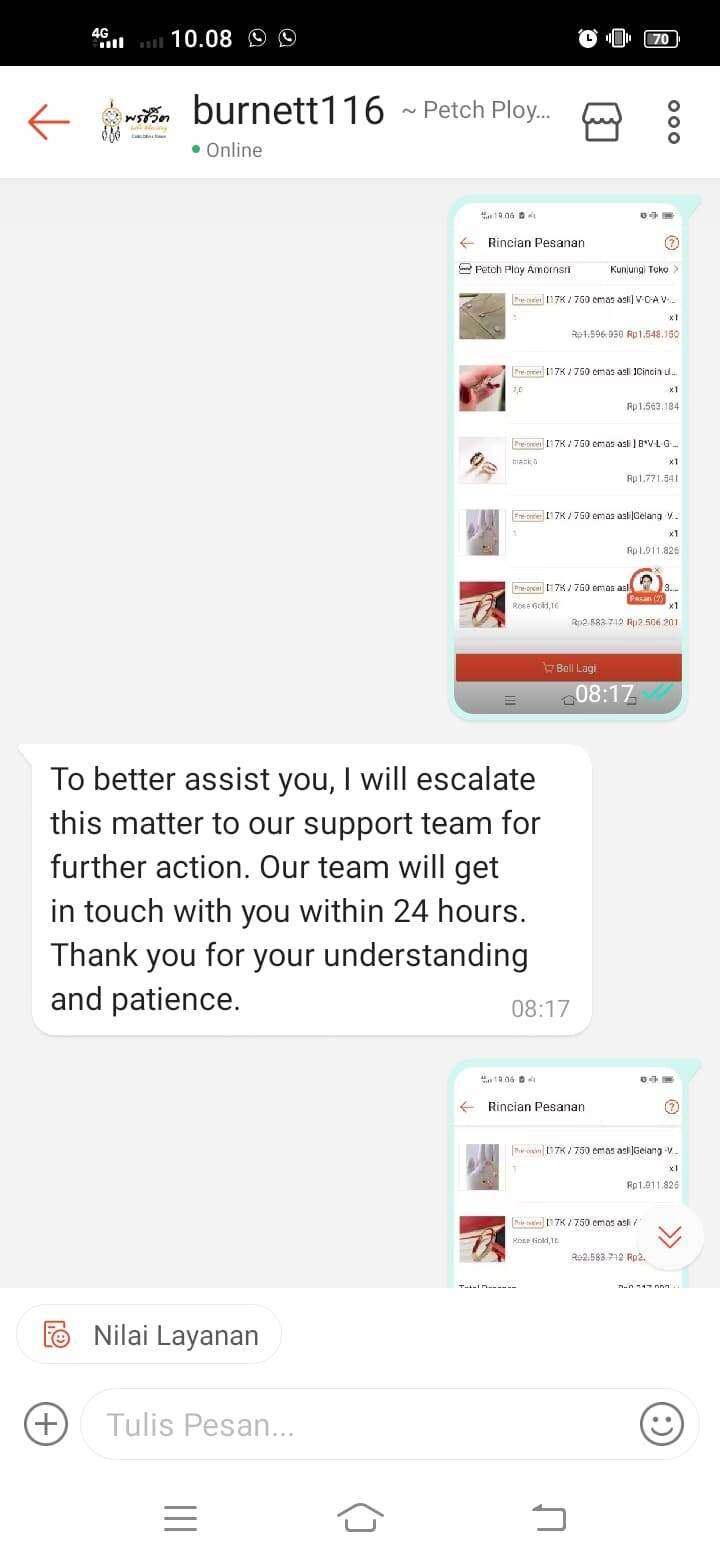Jump to latest messages with down arrows
Screen dimensions: 720x1560
pos(670,1237)
